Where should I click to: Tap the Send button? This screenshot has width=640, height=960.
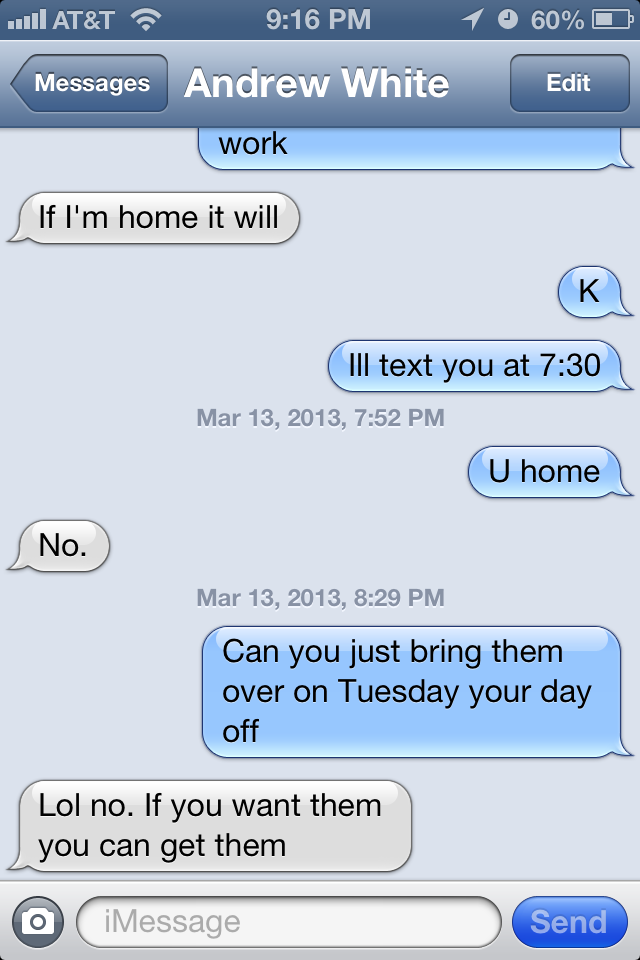(x=568, y=921)
